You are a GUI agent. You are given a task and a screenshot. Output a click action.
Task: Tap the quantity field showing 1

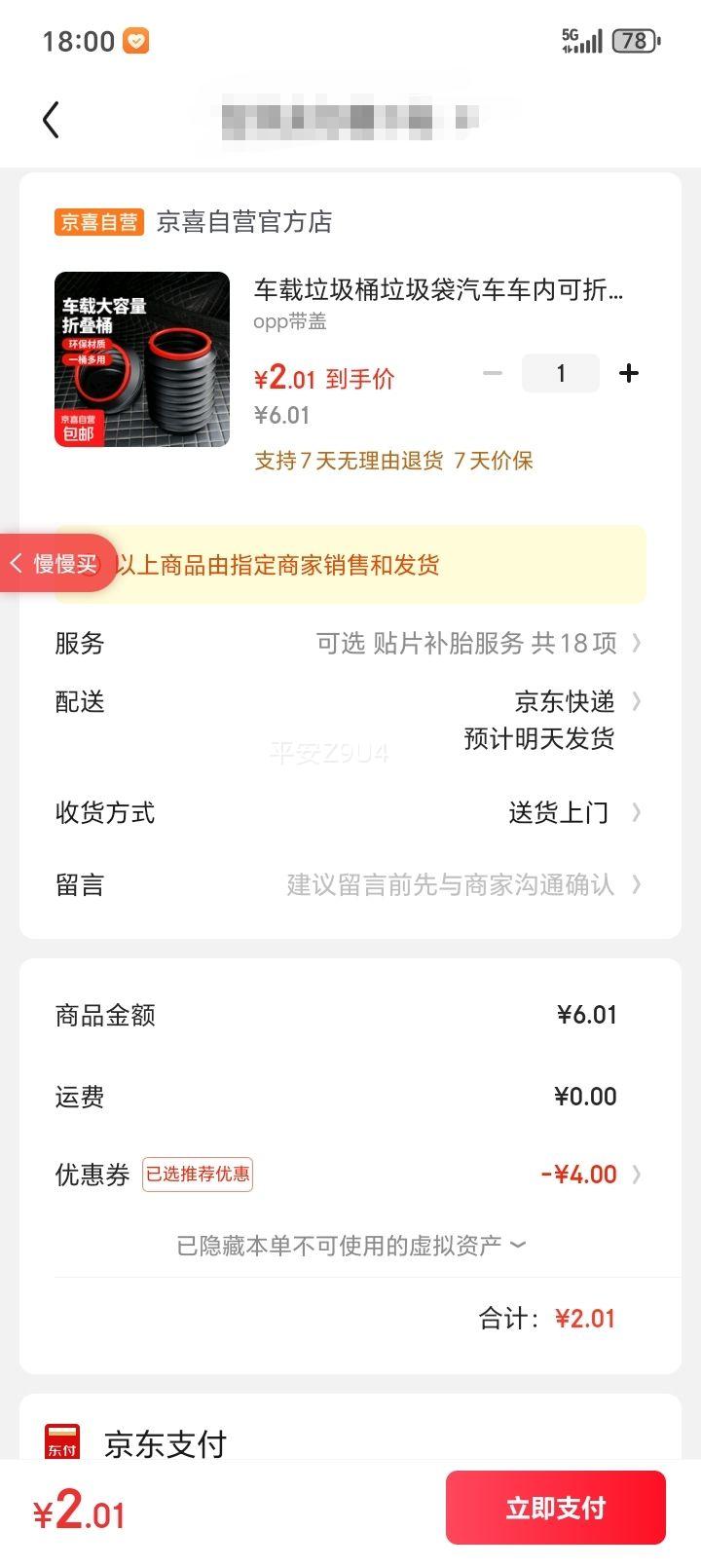561,373
